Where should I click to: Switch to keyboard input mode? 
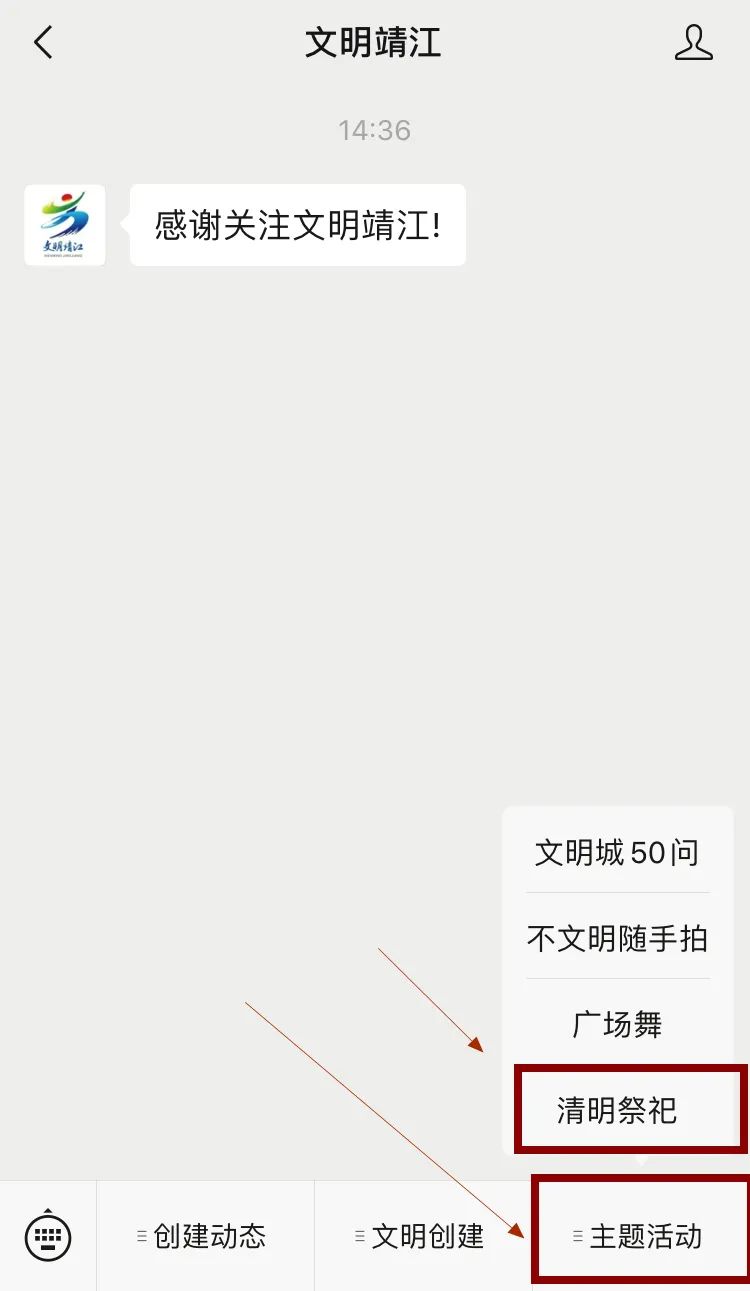(48, 1236)
